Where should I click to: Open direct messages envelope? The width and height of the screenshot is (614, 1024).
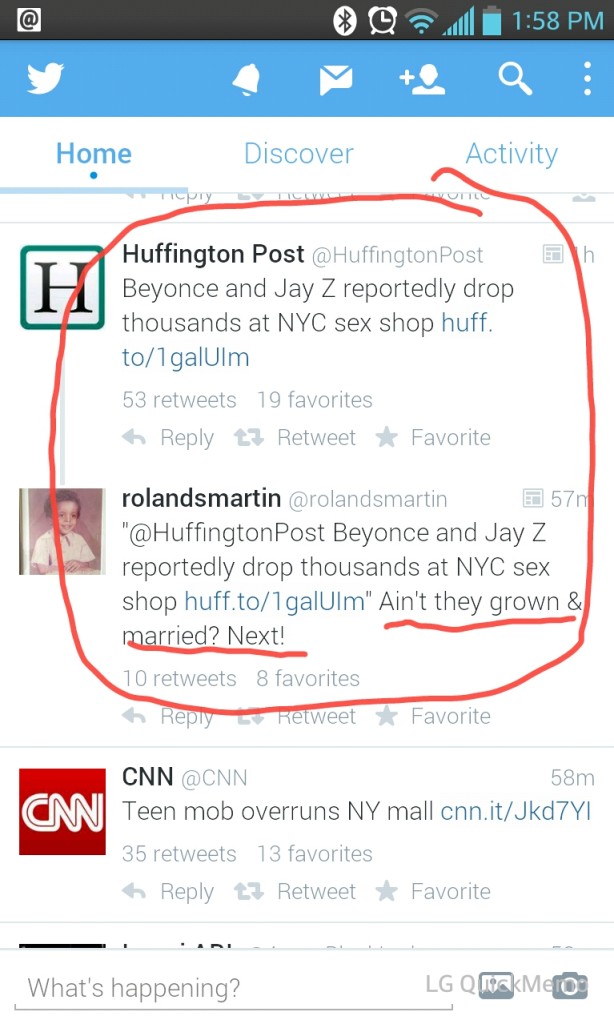click(335, 80)
